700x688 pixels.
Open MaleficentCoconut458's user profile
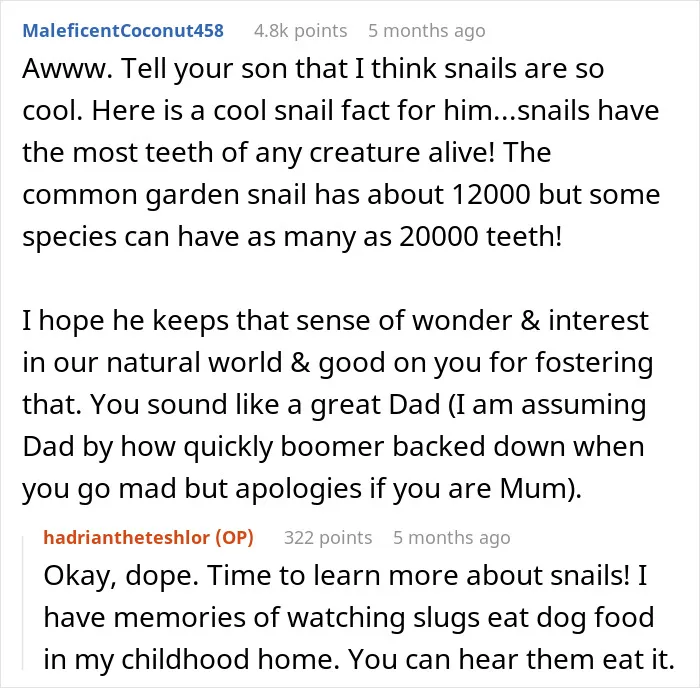[123, 31]
